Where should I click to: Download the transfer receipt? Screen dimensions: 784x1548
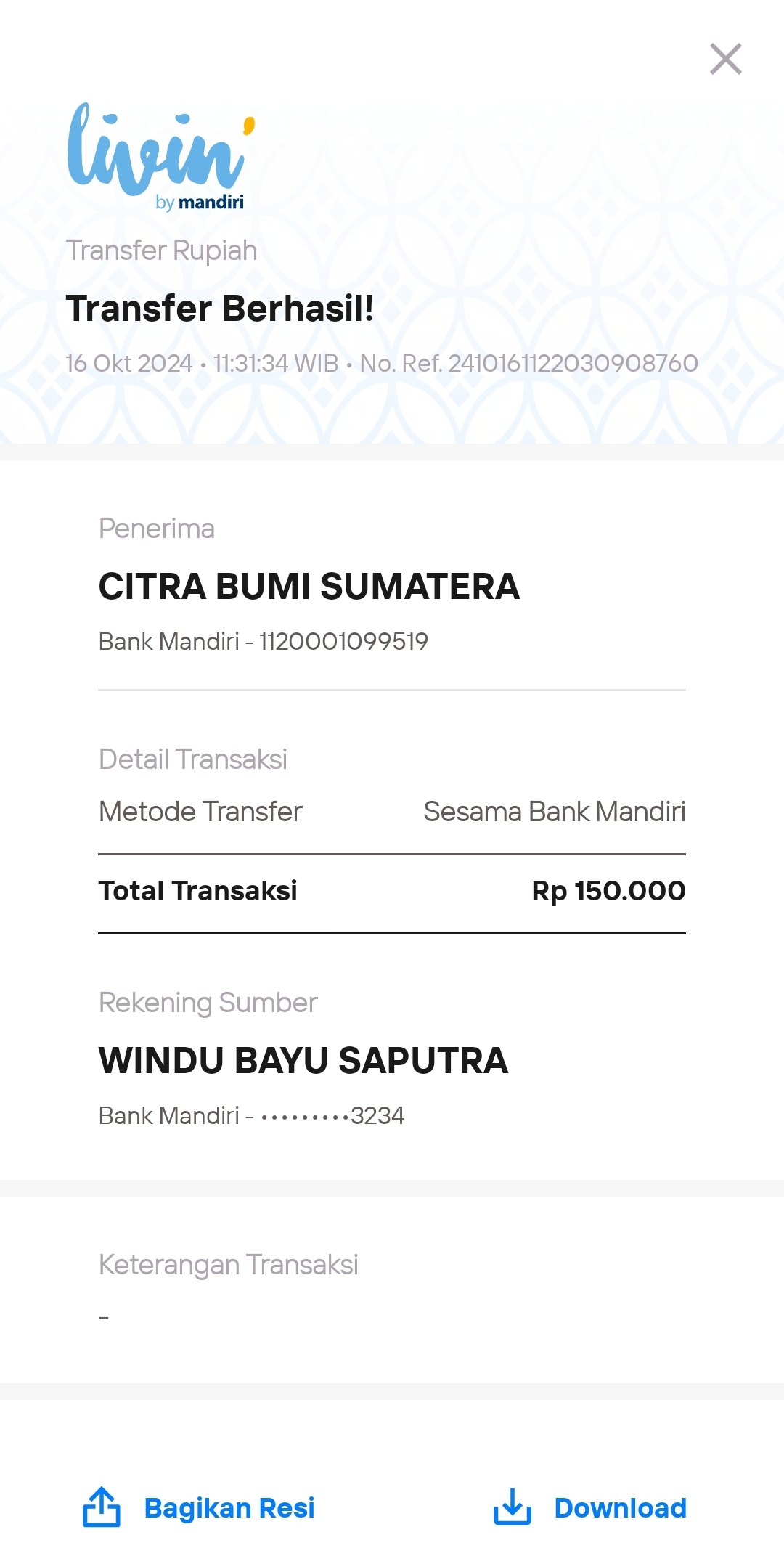[x=589, y=1508]
